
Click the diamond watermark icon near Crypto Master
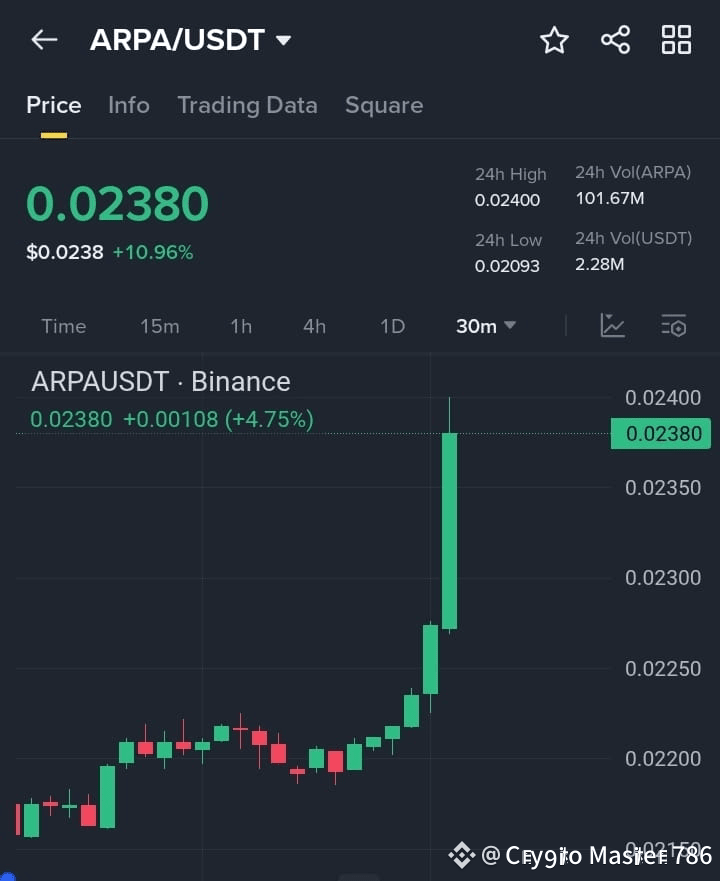(x=461, y=855)
